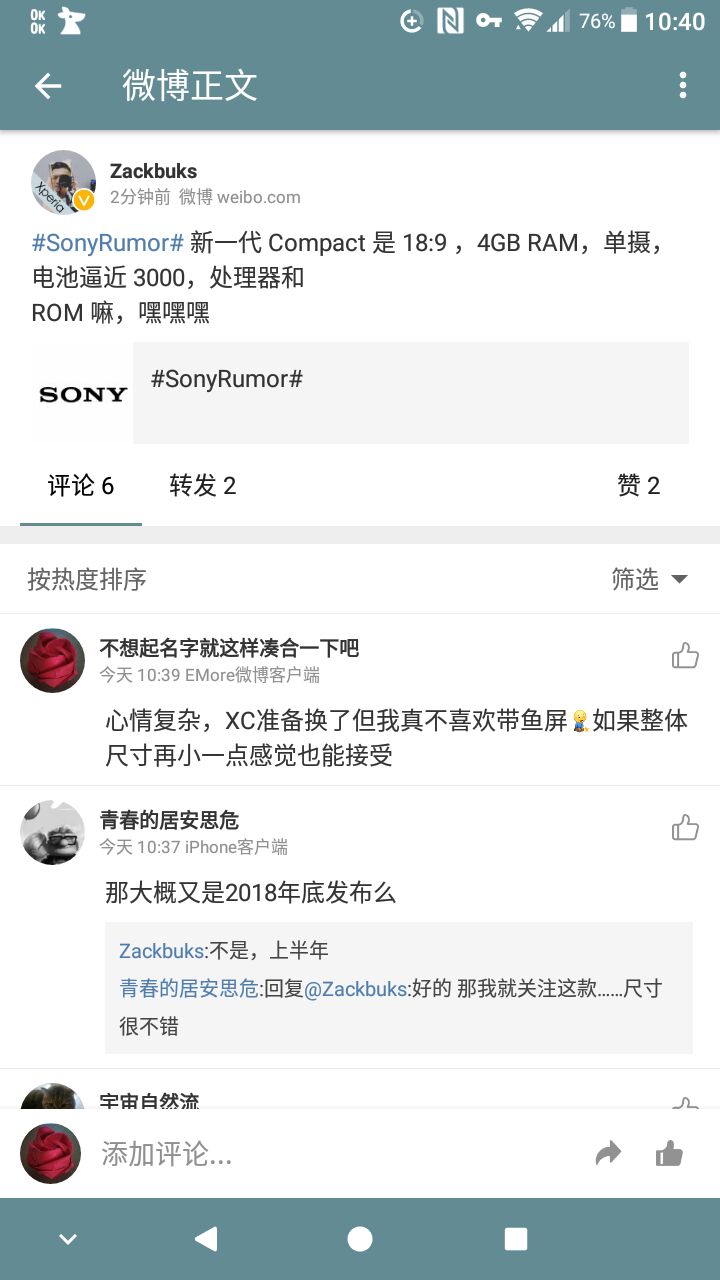
Task: Repost using the bottom share arrow
Action: pyautogui.click(x=608, y=1153)
